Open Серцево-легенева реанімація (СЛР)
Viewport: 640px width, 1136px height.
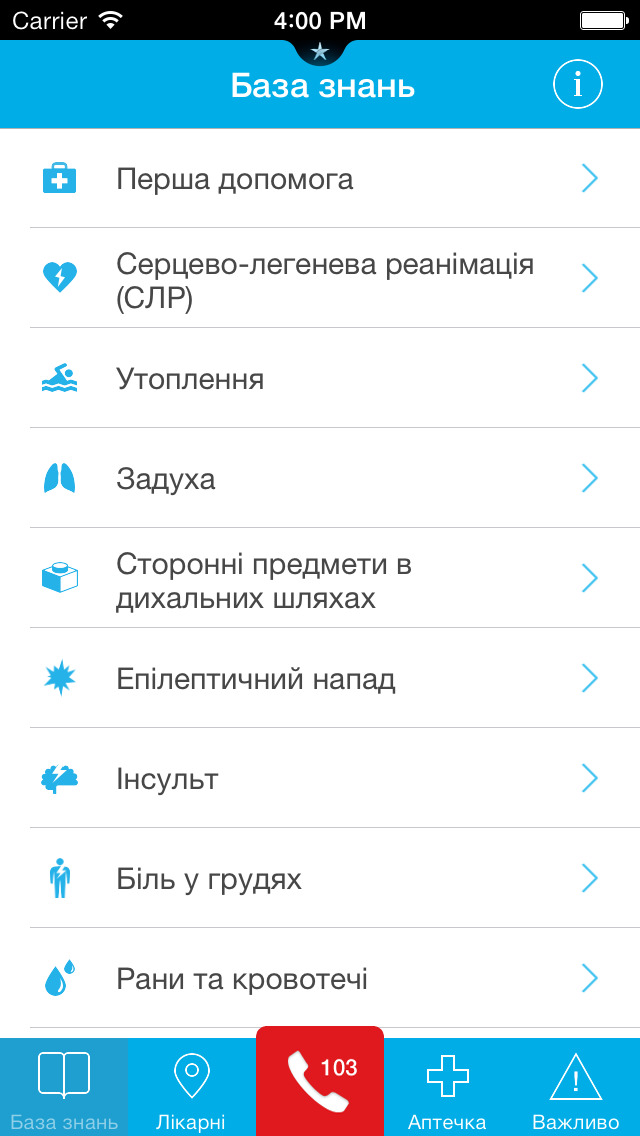coord(320,278)
